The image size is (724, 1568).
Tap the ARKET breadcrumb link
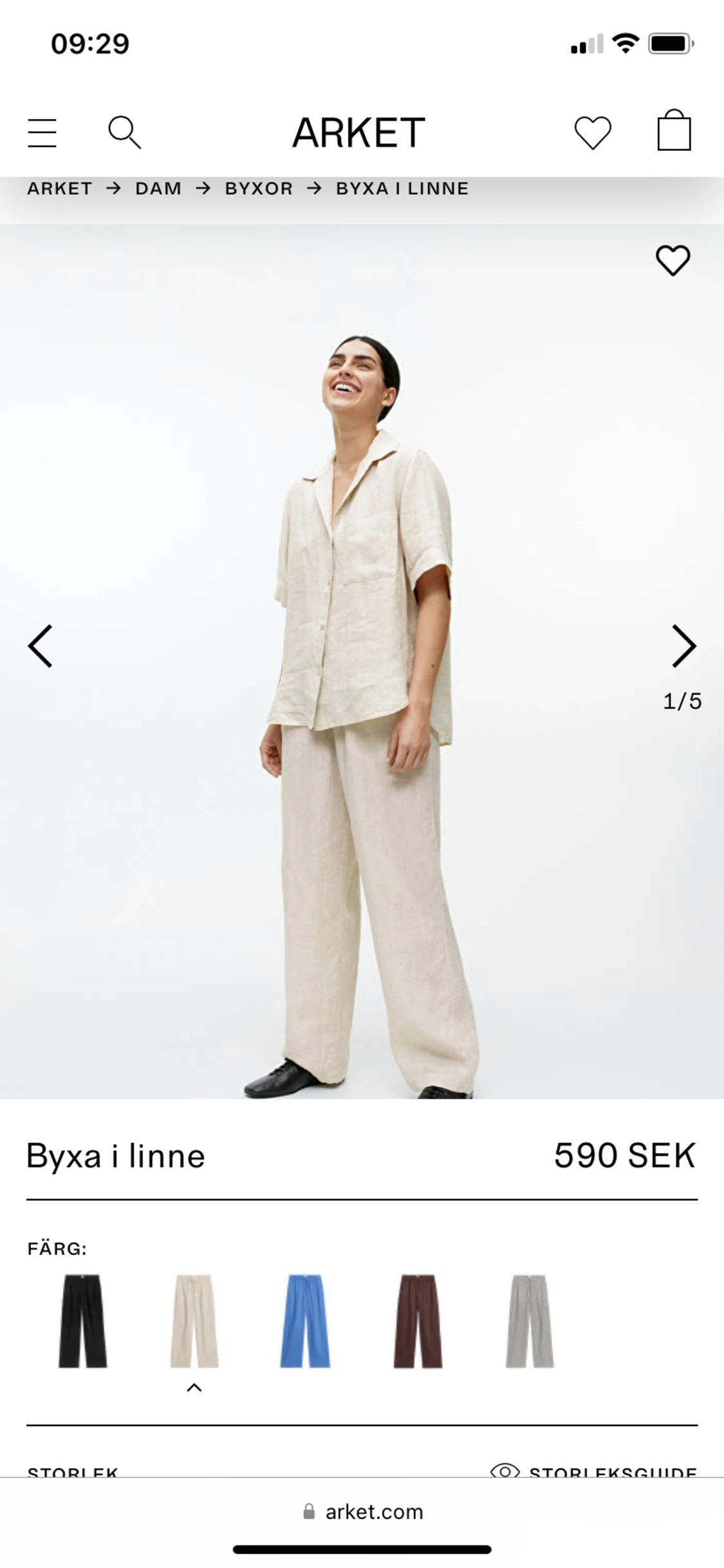coord(60,189)
